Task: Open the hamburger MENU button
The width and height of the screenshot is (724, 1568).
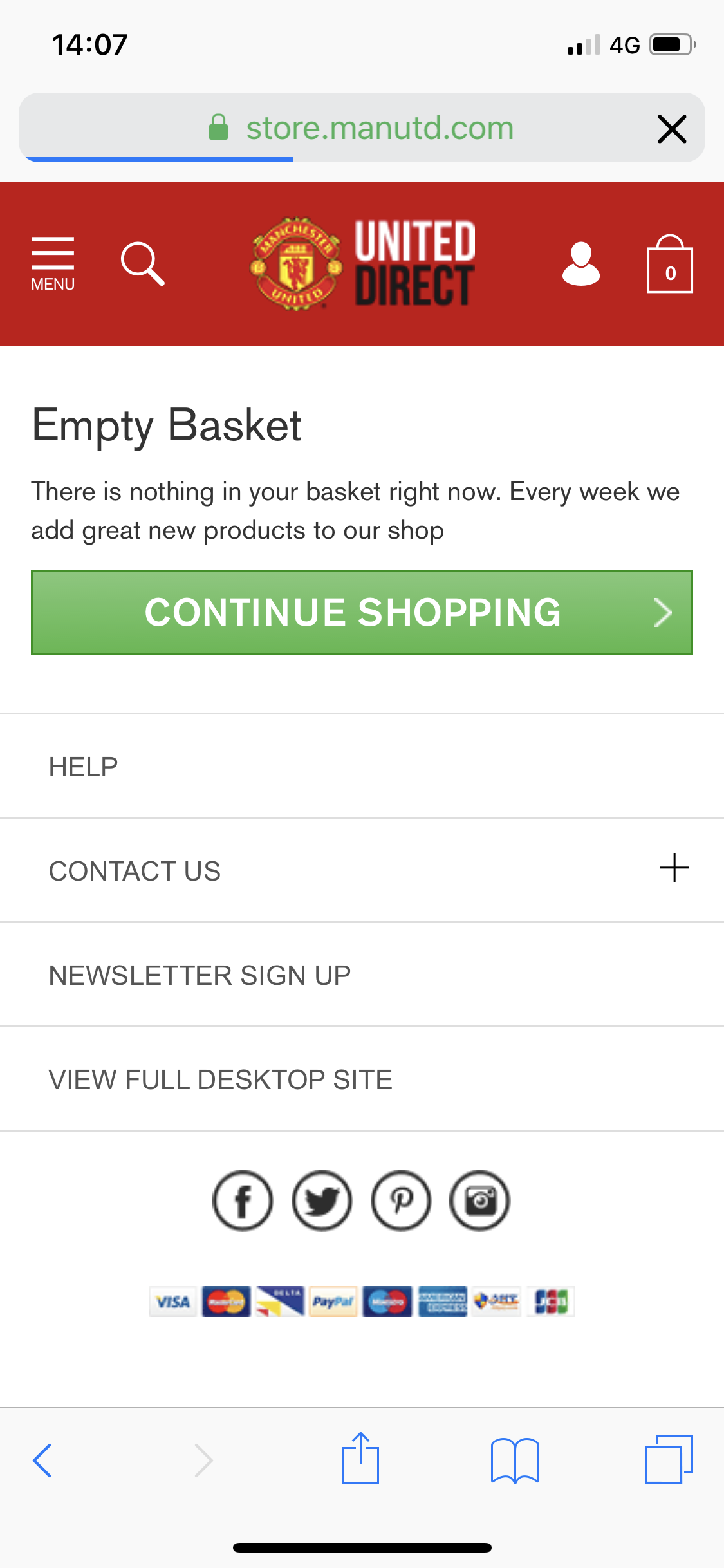Action: 53,263
